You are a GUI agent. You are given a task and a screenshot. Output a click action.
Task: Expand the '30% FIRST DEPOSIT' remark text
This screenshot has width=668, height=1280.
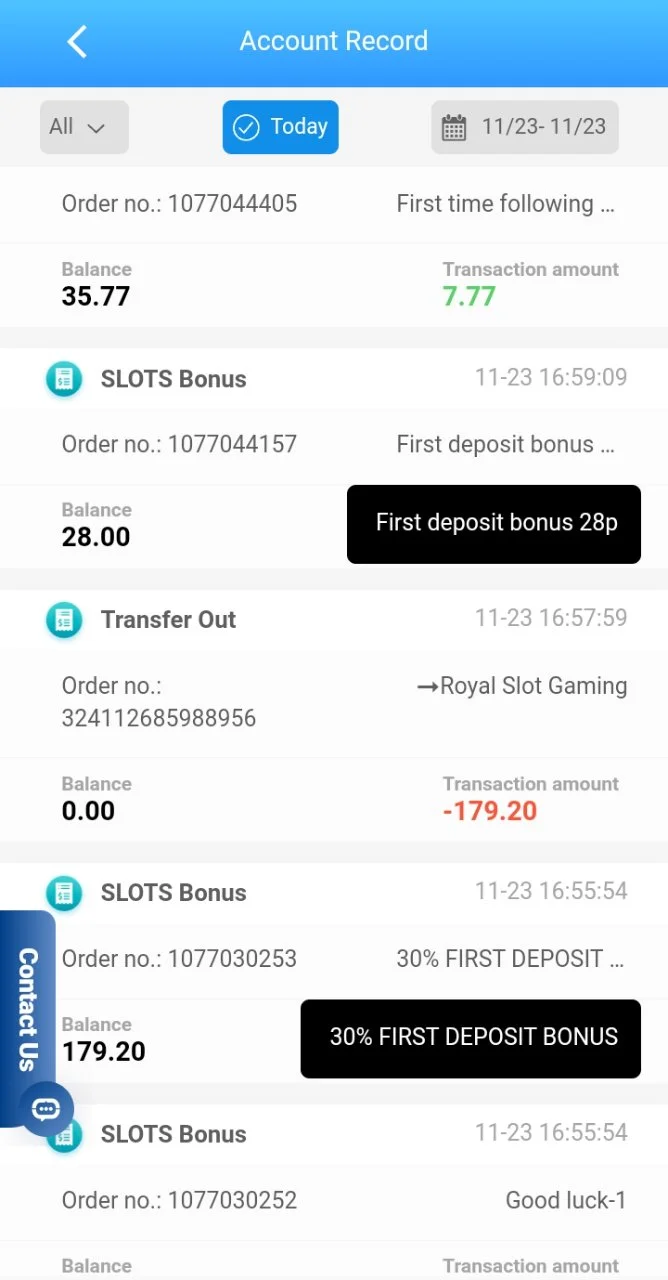click(510, 958)
